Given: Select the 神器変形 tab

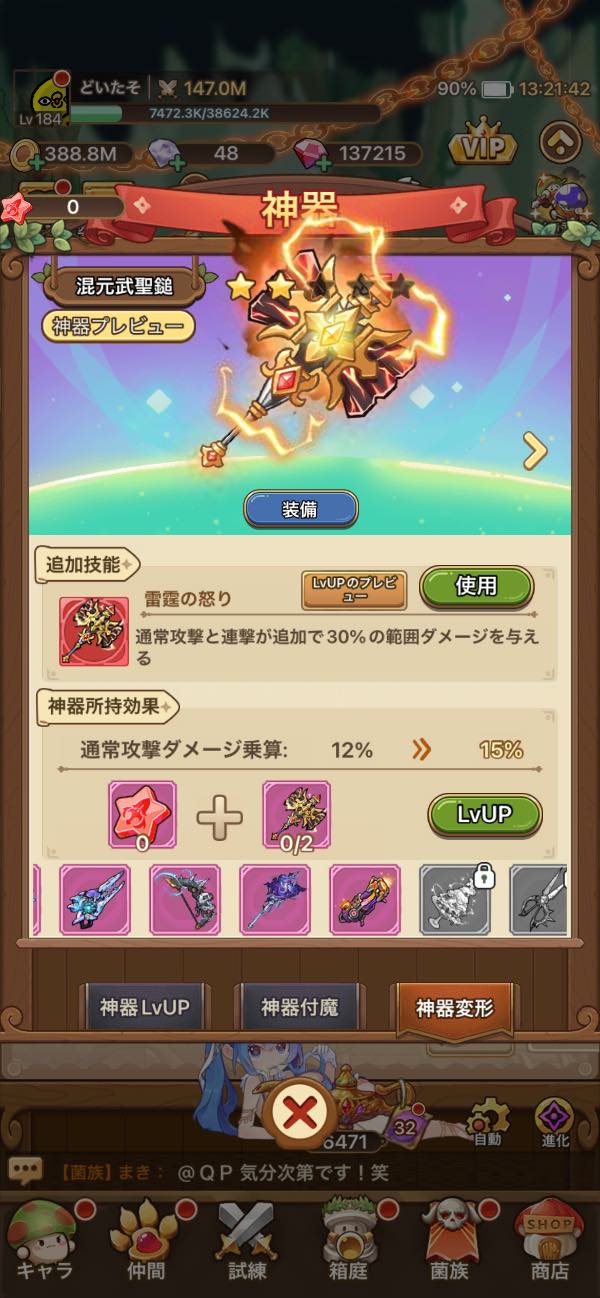Looking at the screenshot, I should (x=455, y=1007).
